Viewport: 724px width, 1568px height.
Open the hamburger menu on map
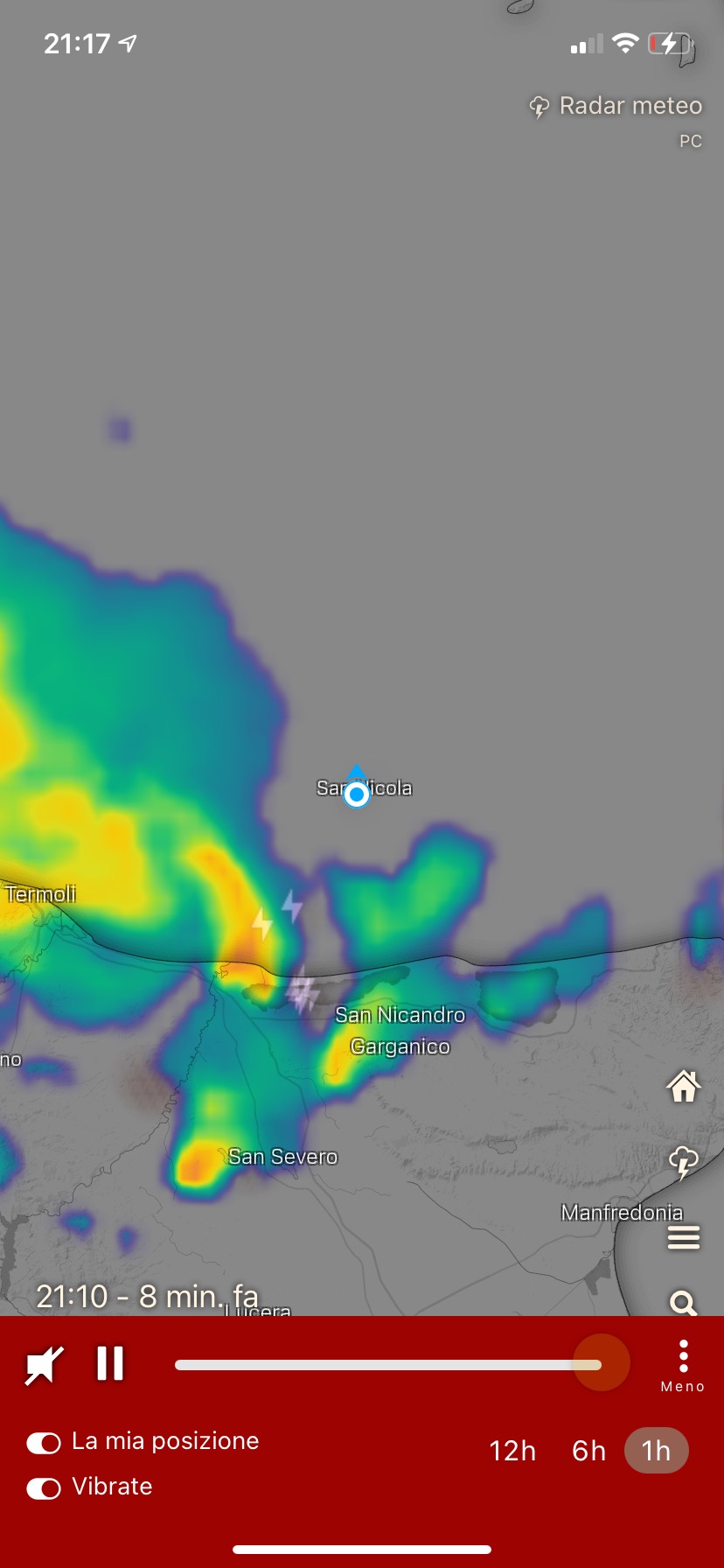[683, 1237]
